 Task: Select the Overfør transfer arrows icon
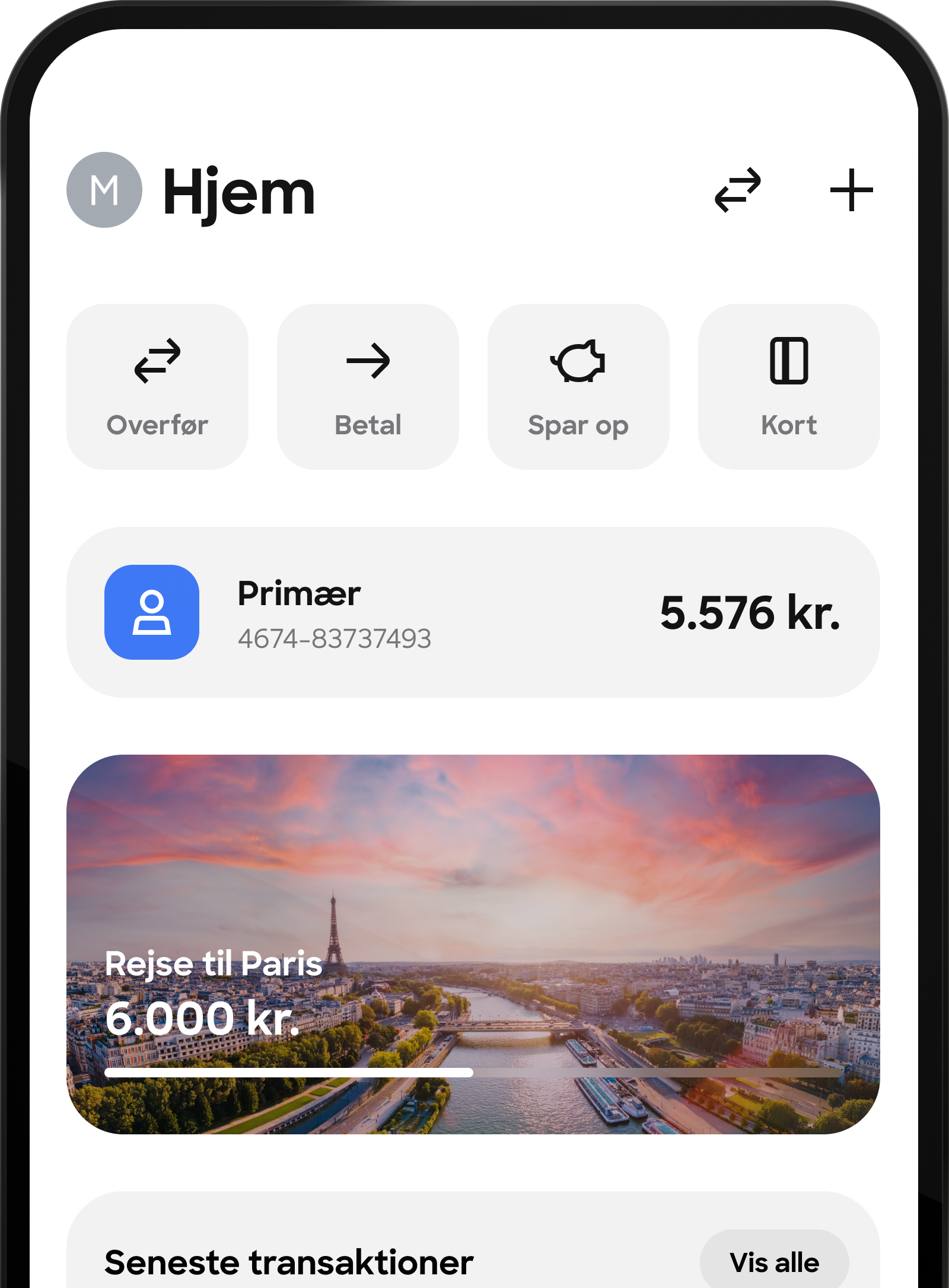coord(157,362)
